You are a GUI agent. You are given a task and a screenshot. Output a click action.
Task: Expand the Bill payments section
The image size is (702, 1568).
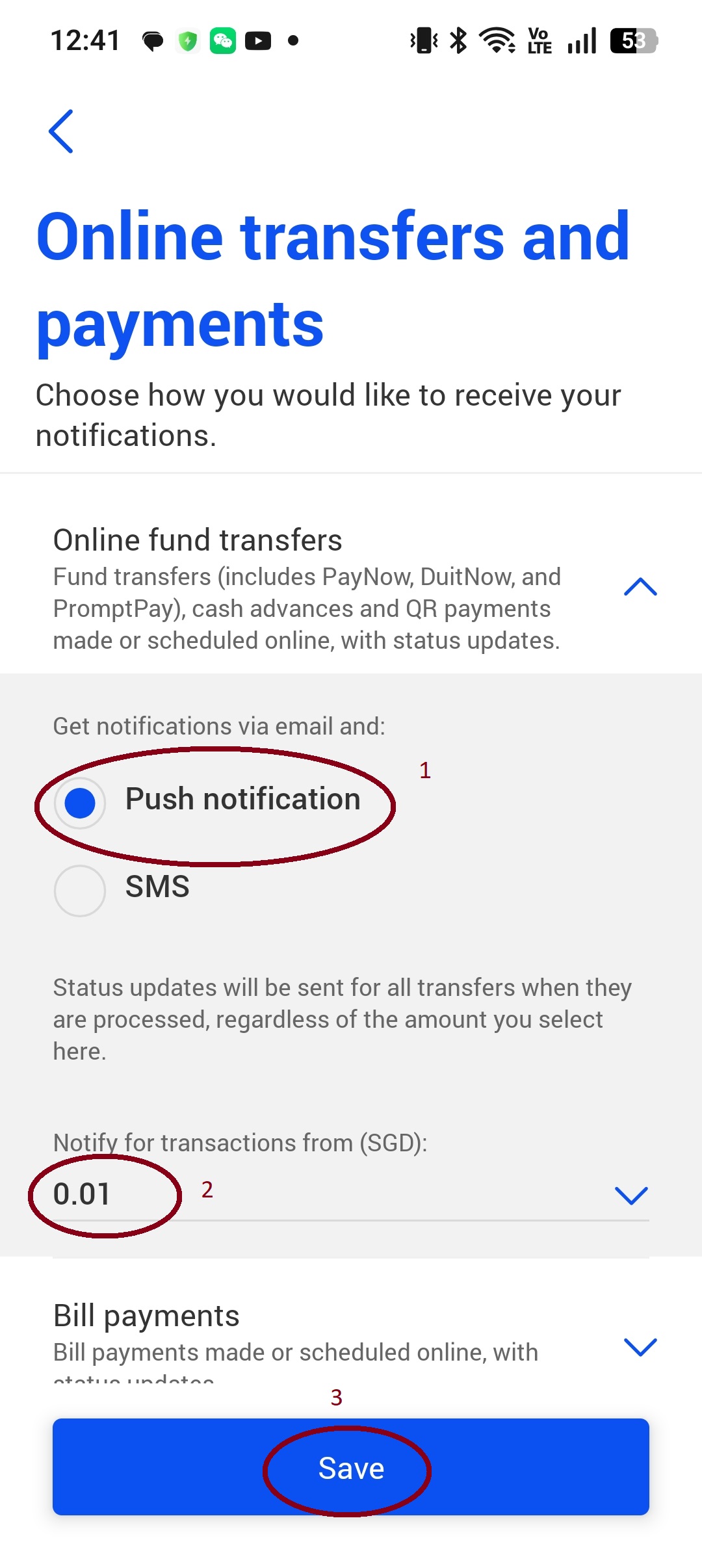tap(640, 1346)
